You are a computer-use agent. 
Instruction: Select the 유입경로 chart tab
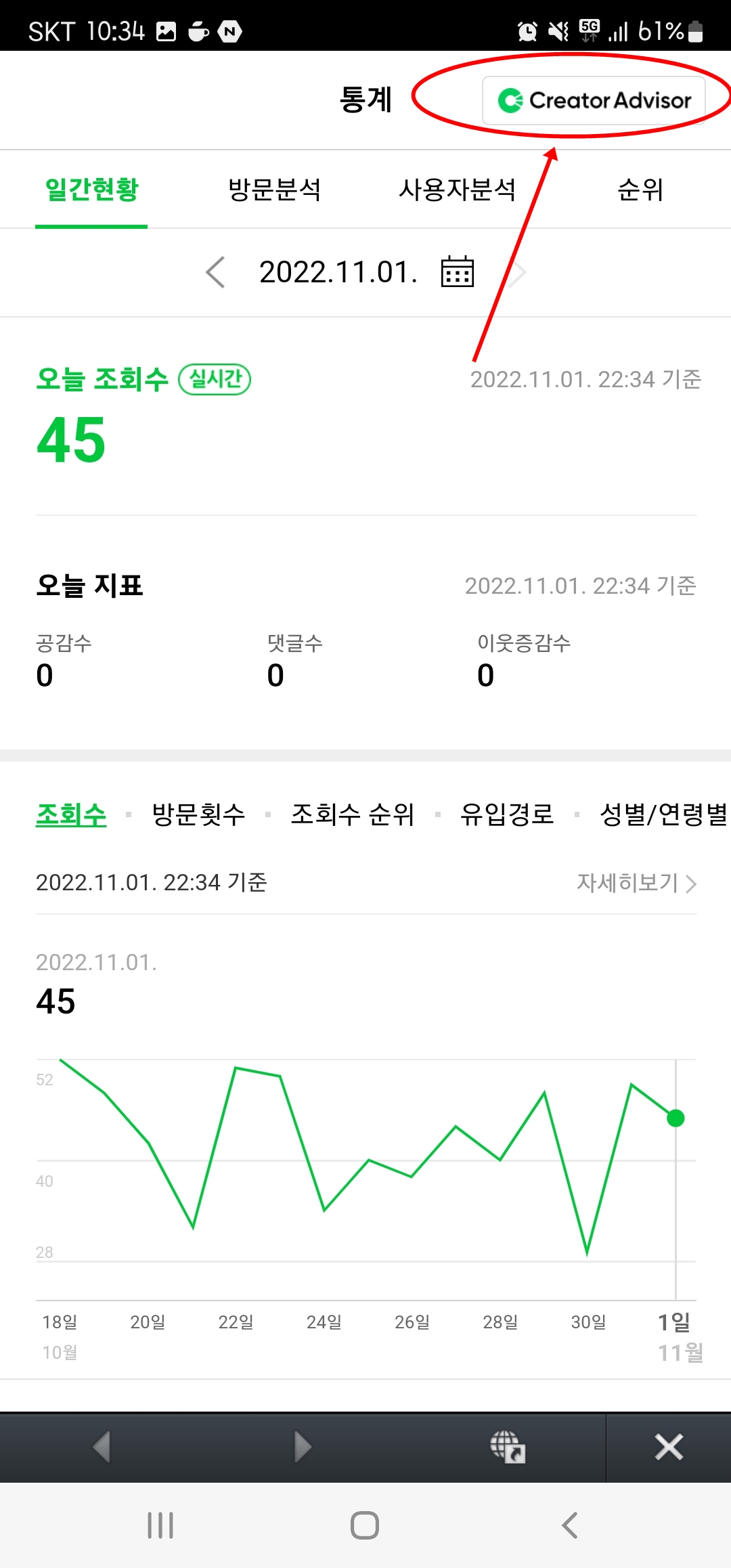coord(507,814)
